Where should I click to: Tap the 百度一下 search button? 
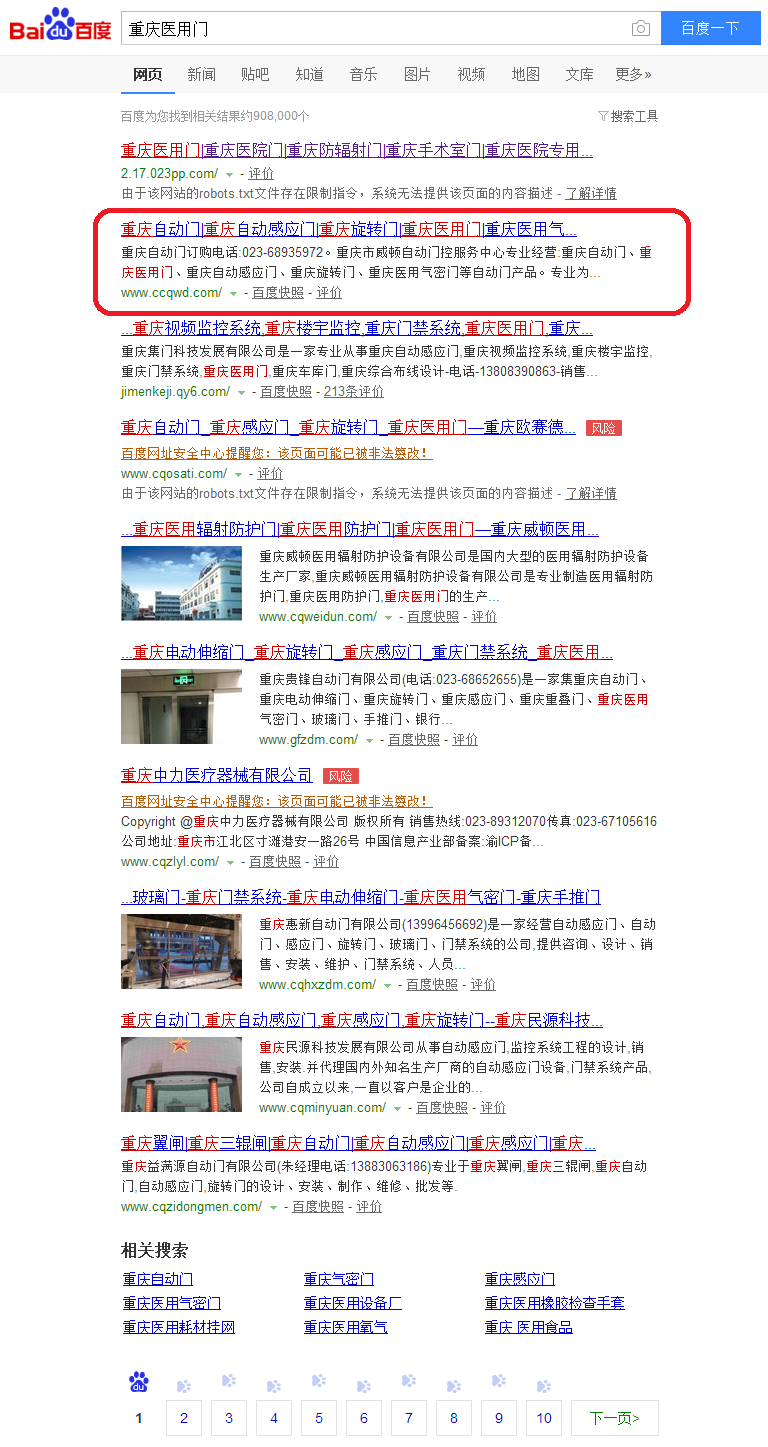point(710,29)
